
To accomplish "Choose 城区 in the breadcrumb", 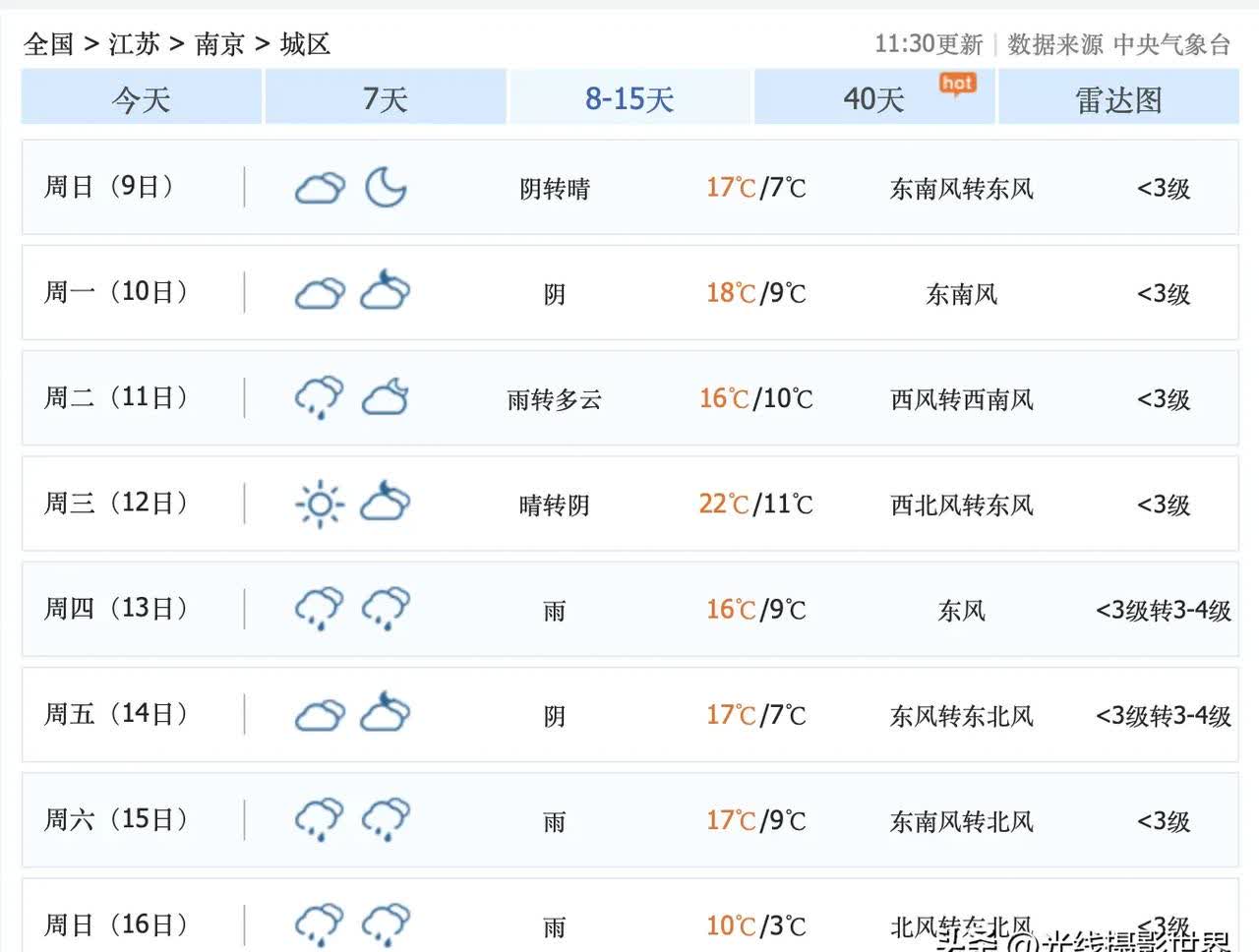I will click(x=305, y=44).
